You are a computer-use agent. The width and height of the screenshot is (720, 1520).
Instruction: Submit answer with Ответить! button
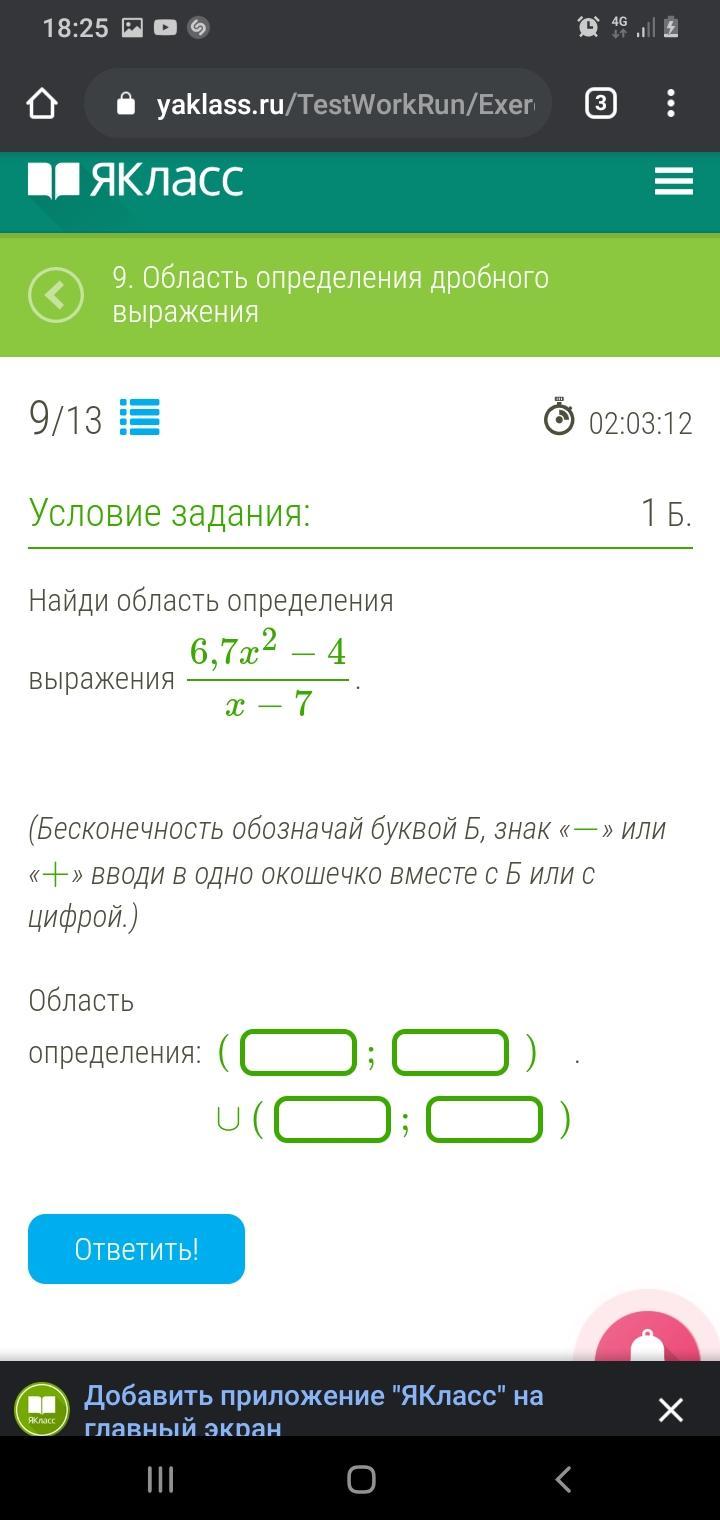136,1249
